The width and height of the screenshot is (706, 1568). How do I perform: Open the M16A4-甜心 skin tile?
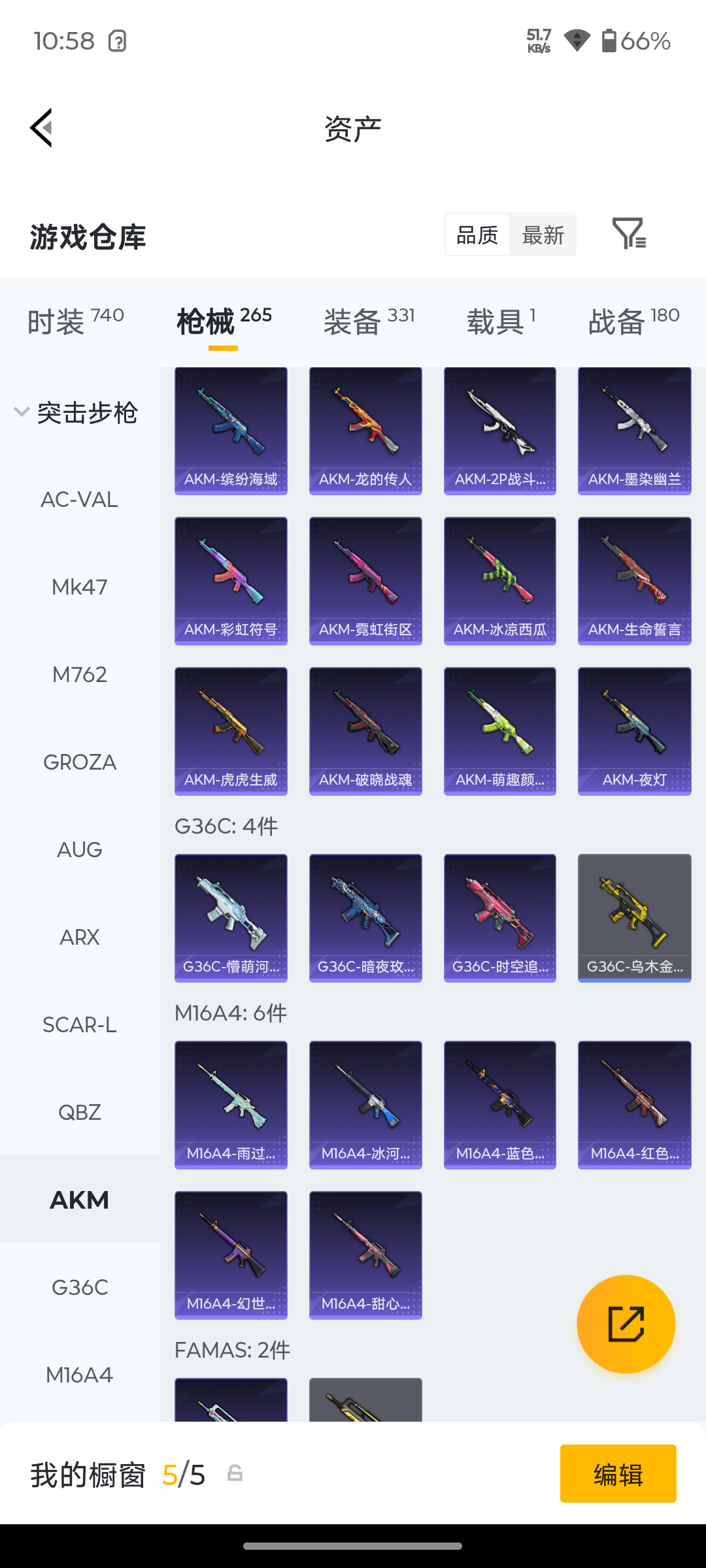(365, 1256)
